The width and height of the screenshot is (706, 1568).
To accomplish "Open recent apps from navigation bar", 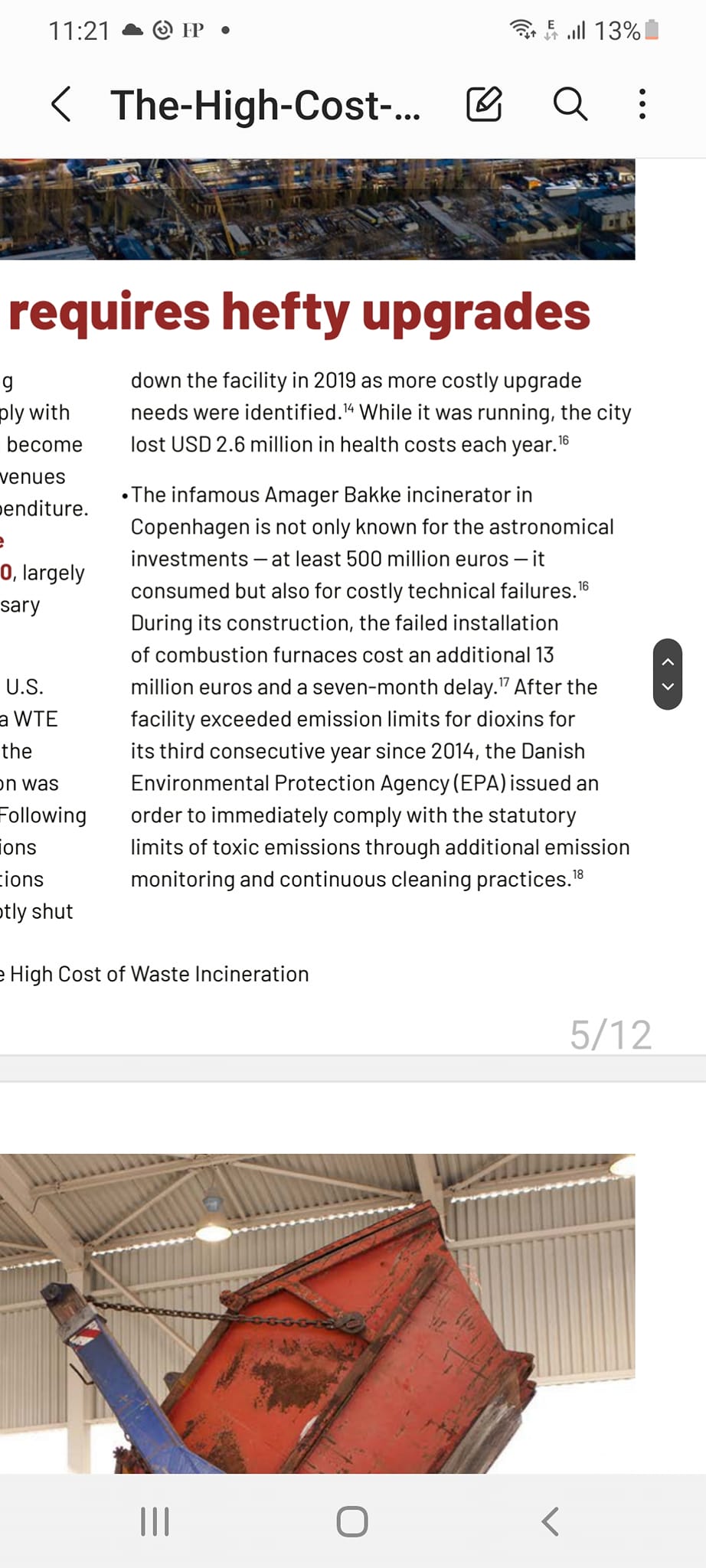I will (x=155, y=1521).
